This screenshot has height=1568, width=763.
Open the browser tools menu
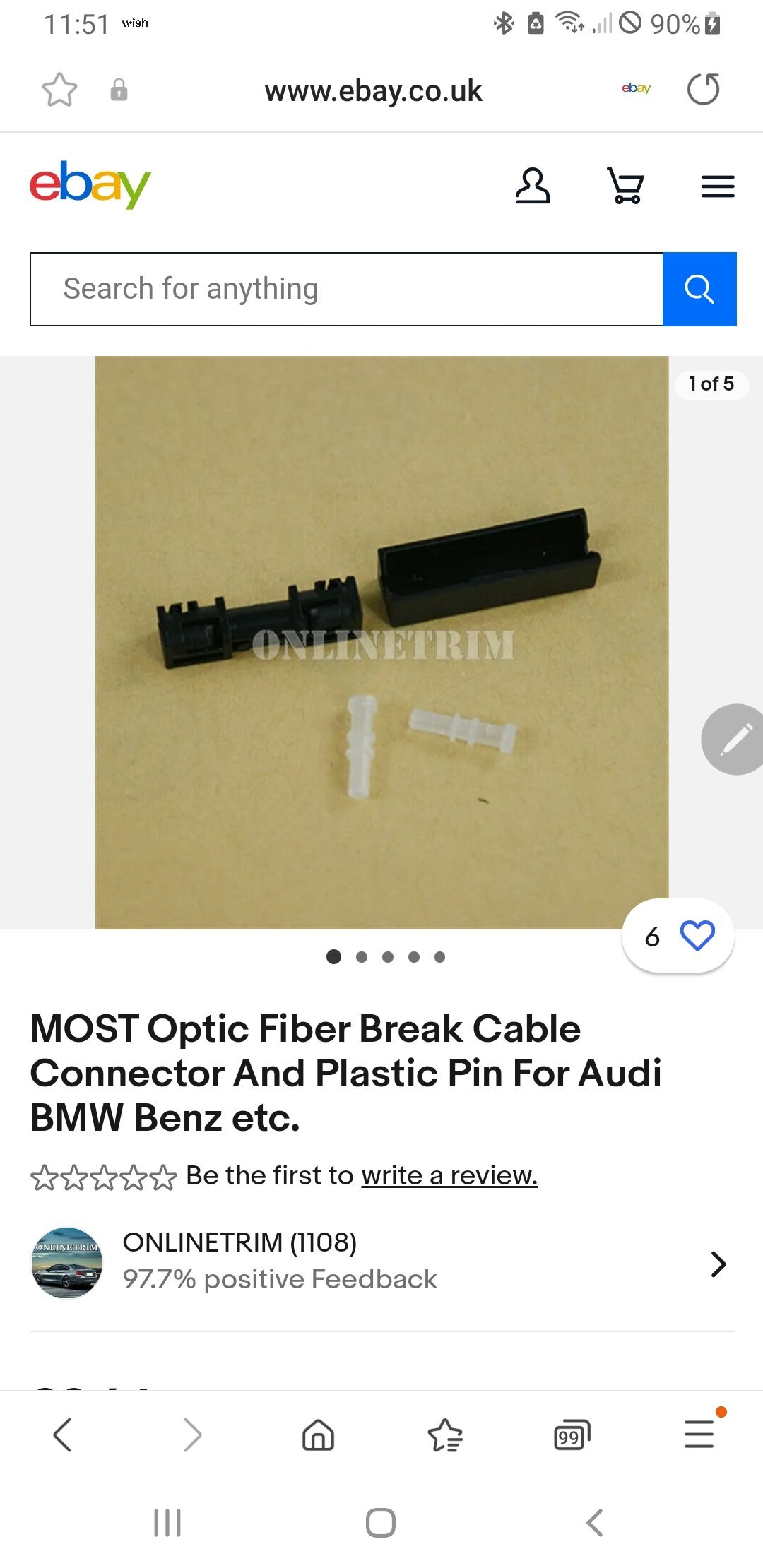point(699,1434)
